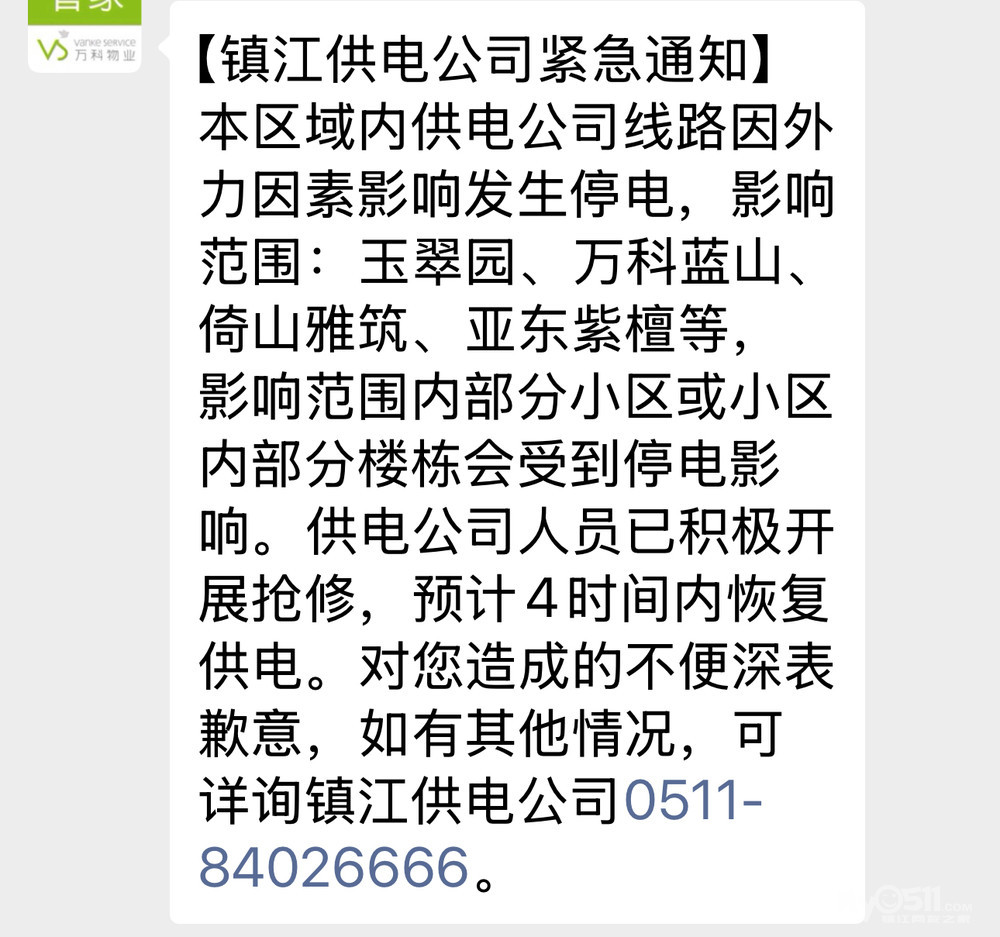The width and height of the screenshot is (1000, 937).
Task: Open the Vanke Service sender avatar
Action: click(85, 36)
